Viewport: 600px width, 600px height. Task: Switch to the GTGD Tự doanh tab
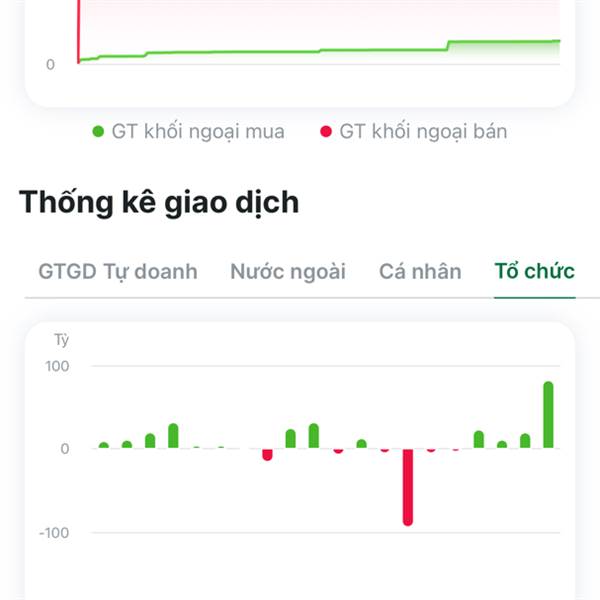[118, 272]
